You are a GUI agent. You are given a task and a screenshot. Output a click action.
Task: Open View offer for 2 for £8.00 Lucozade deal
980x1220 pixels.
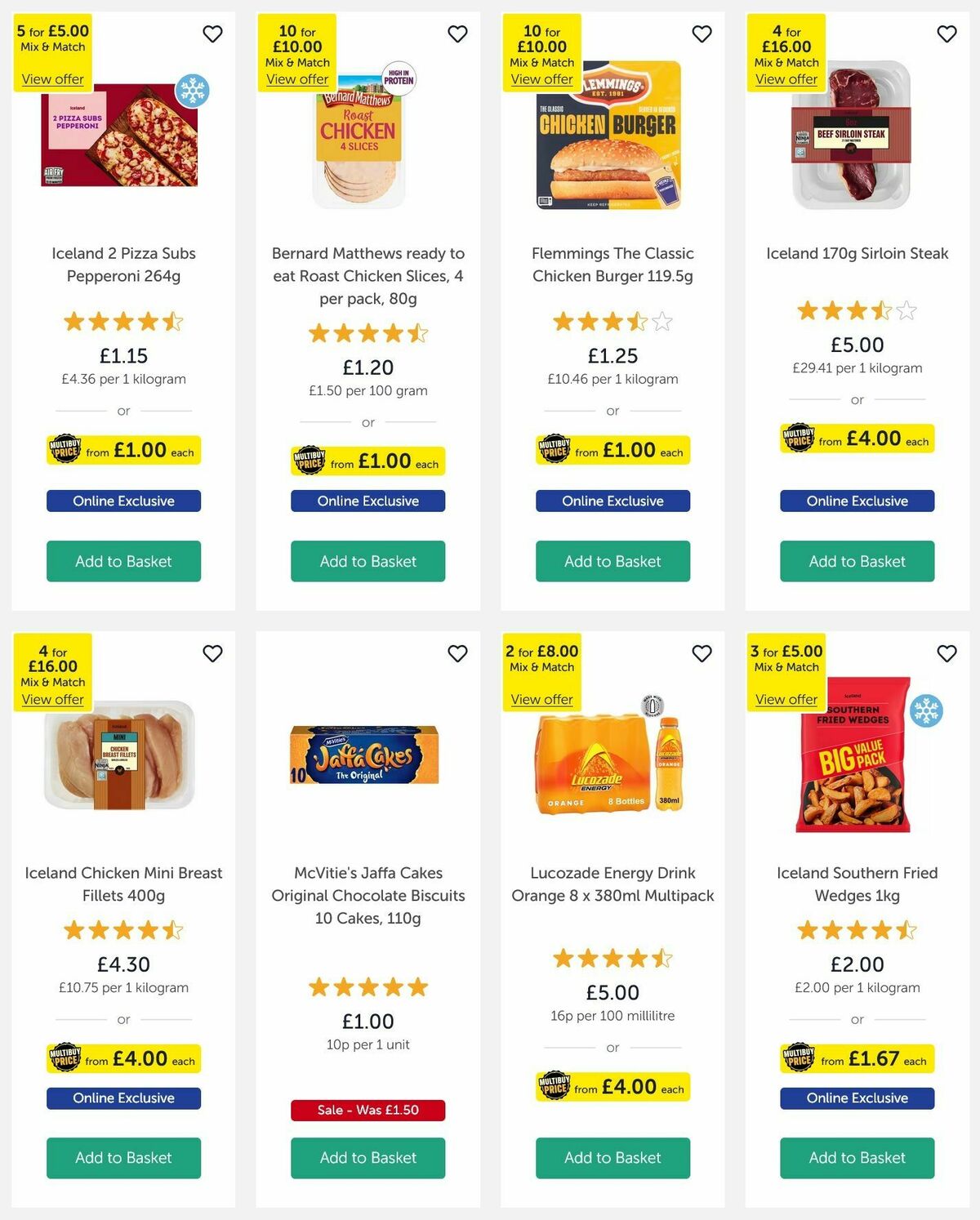coord(541,699)
